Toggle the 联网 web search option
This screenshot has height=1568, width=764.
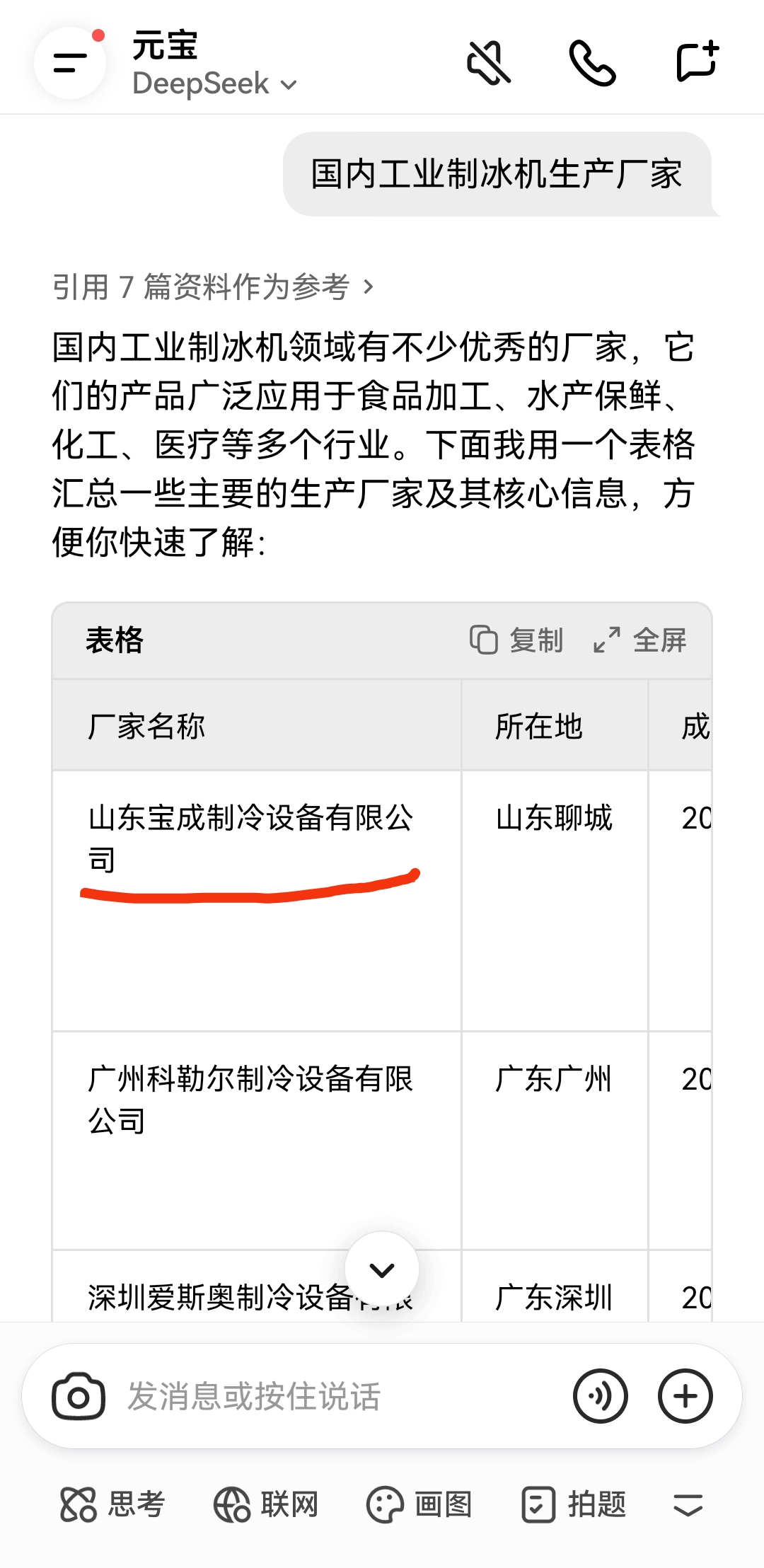[266, 1504]
